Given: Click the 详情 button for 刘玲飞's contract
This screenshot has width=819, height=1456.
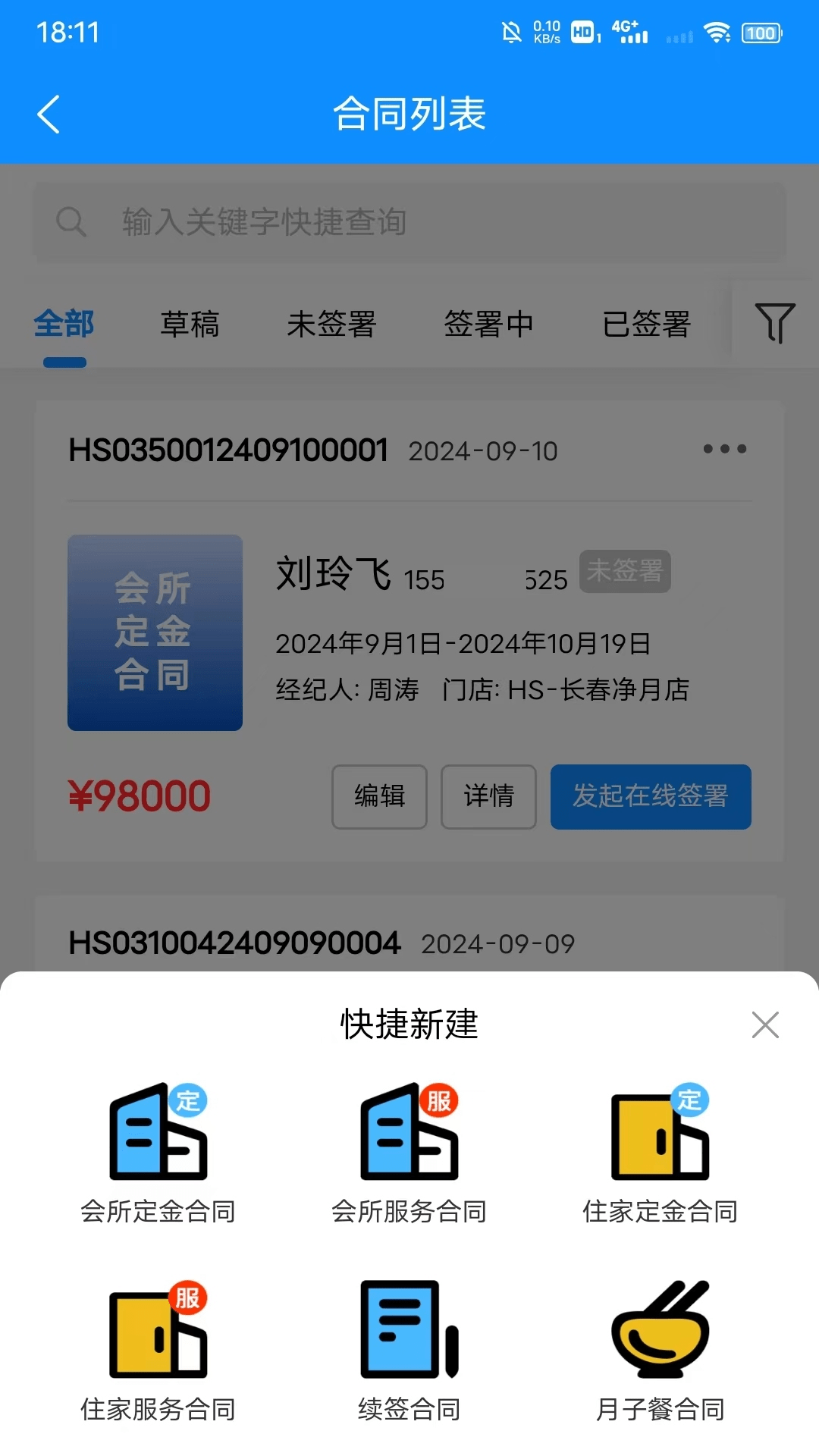Looking at the screenshot, I should (488, 797).
